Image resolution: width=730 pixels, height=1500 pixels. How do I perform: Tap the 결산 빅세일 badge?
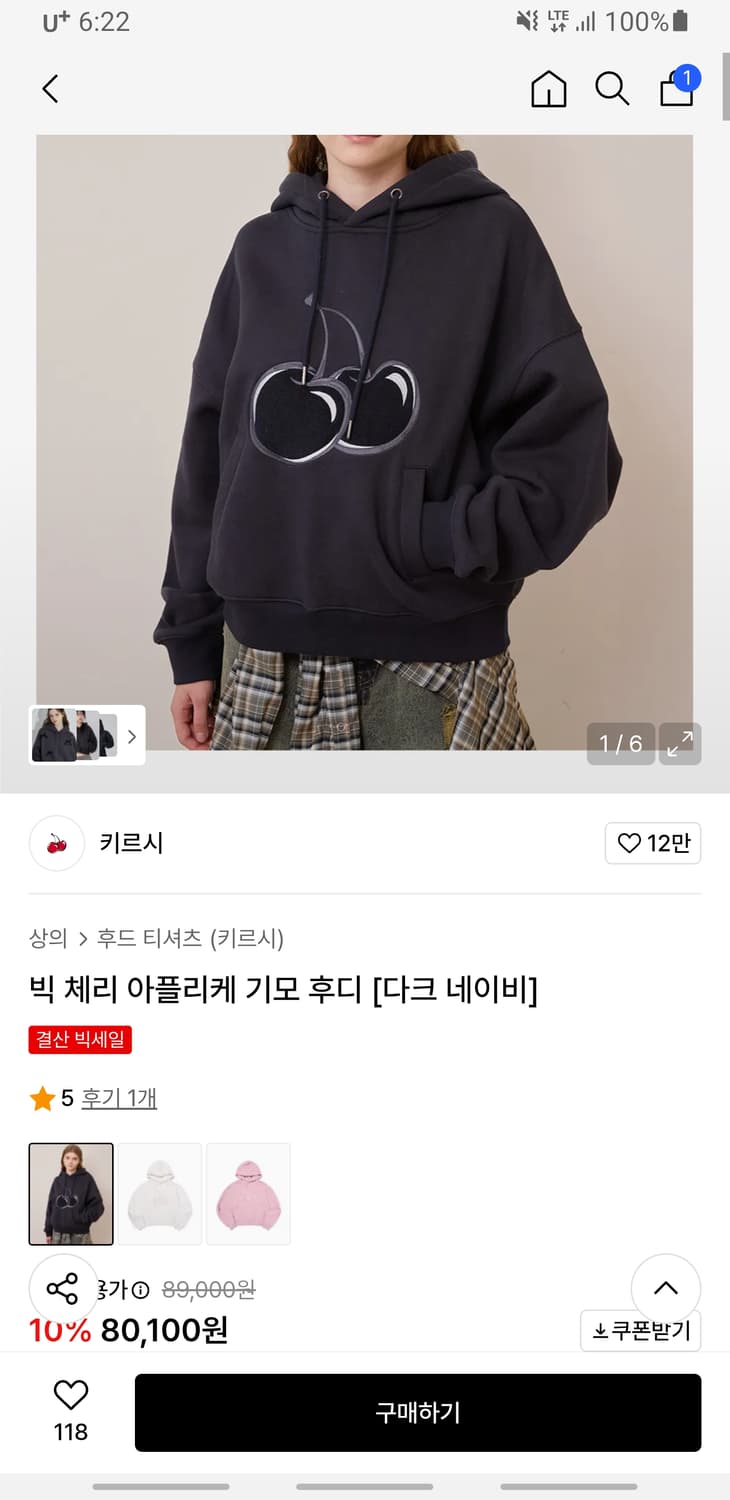tap(81, 1039)
